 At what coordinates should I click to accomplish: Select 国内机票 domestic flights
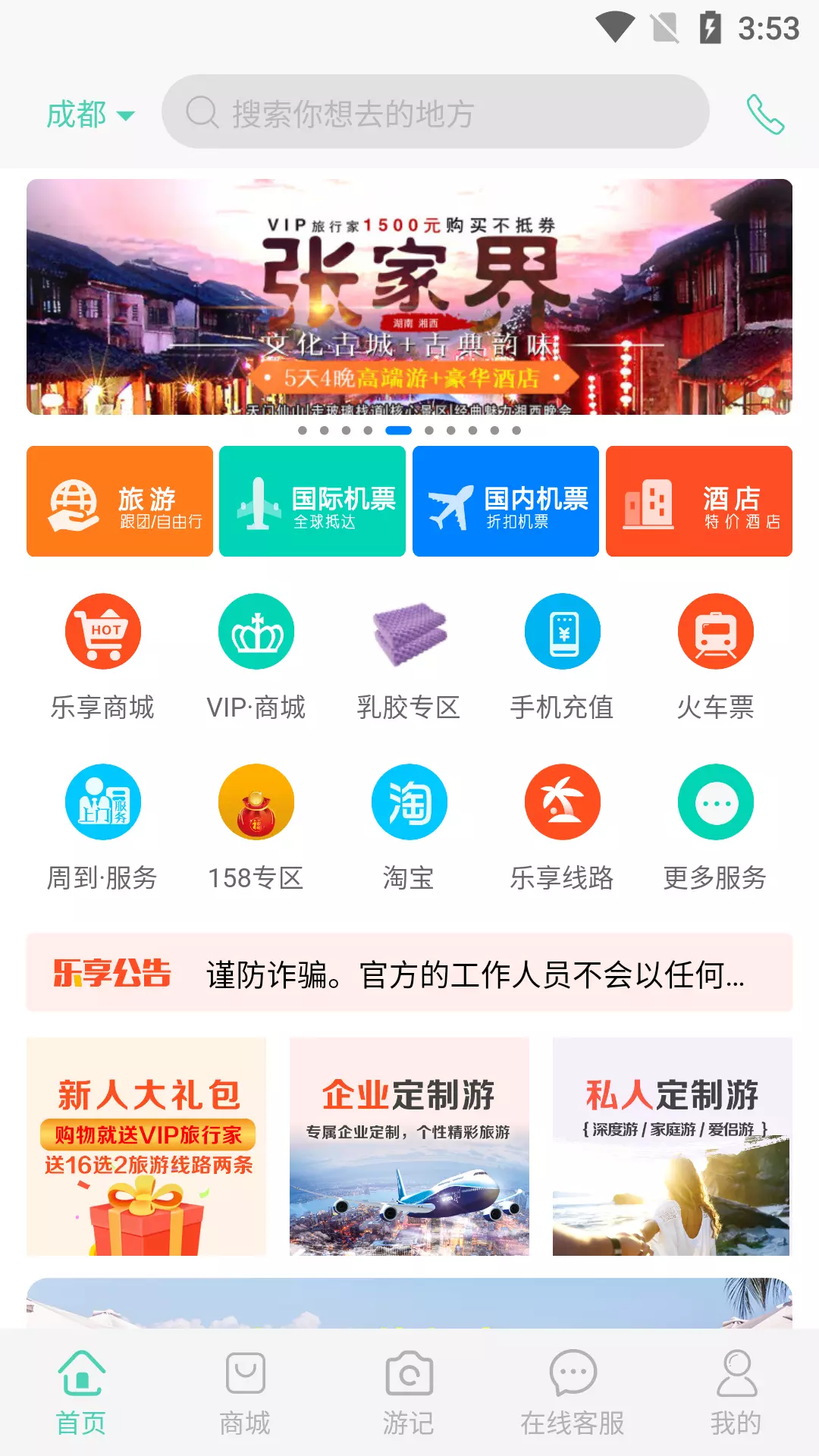coord(506,501)
